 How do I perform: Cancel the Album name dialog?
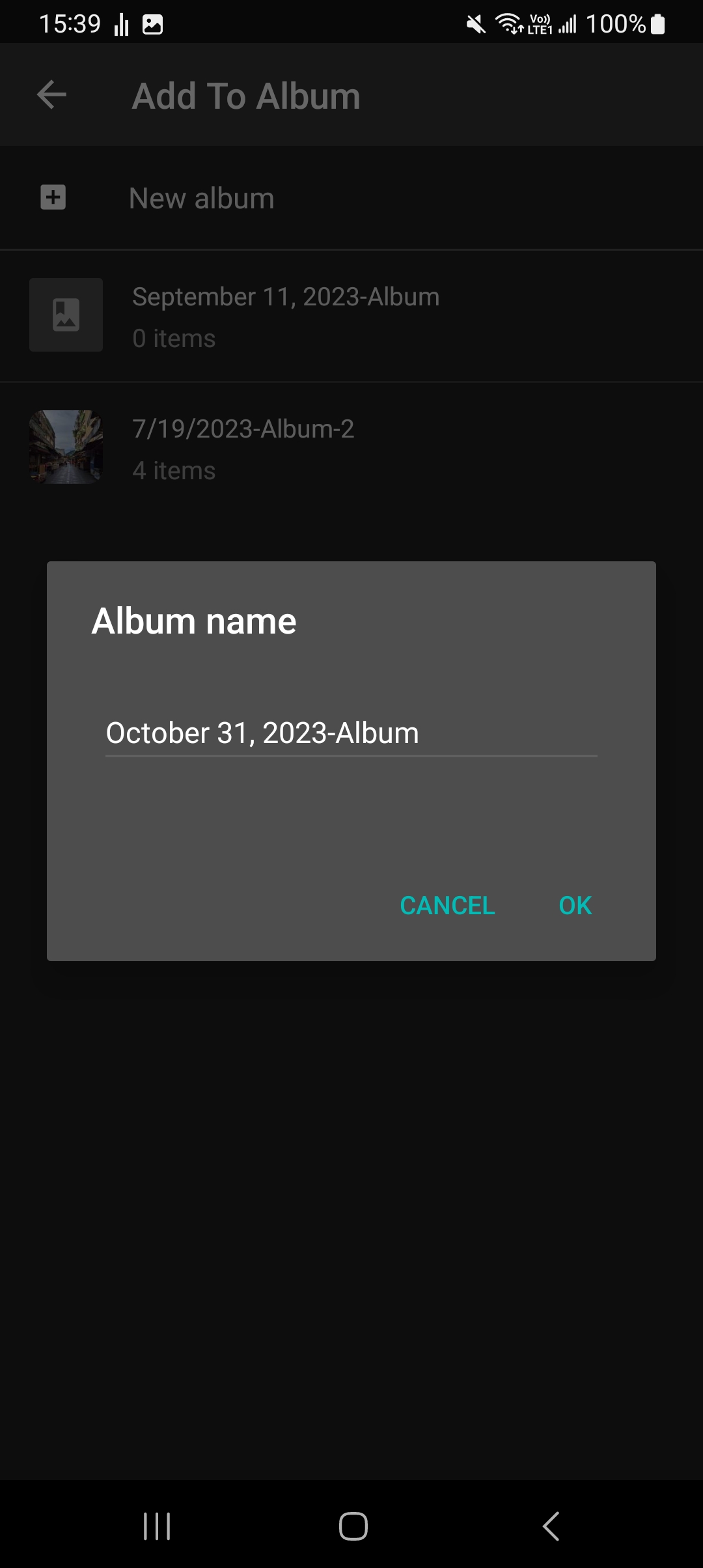(447, 905)
